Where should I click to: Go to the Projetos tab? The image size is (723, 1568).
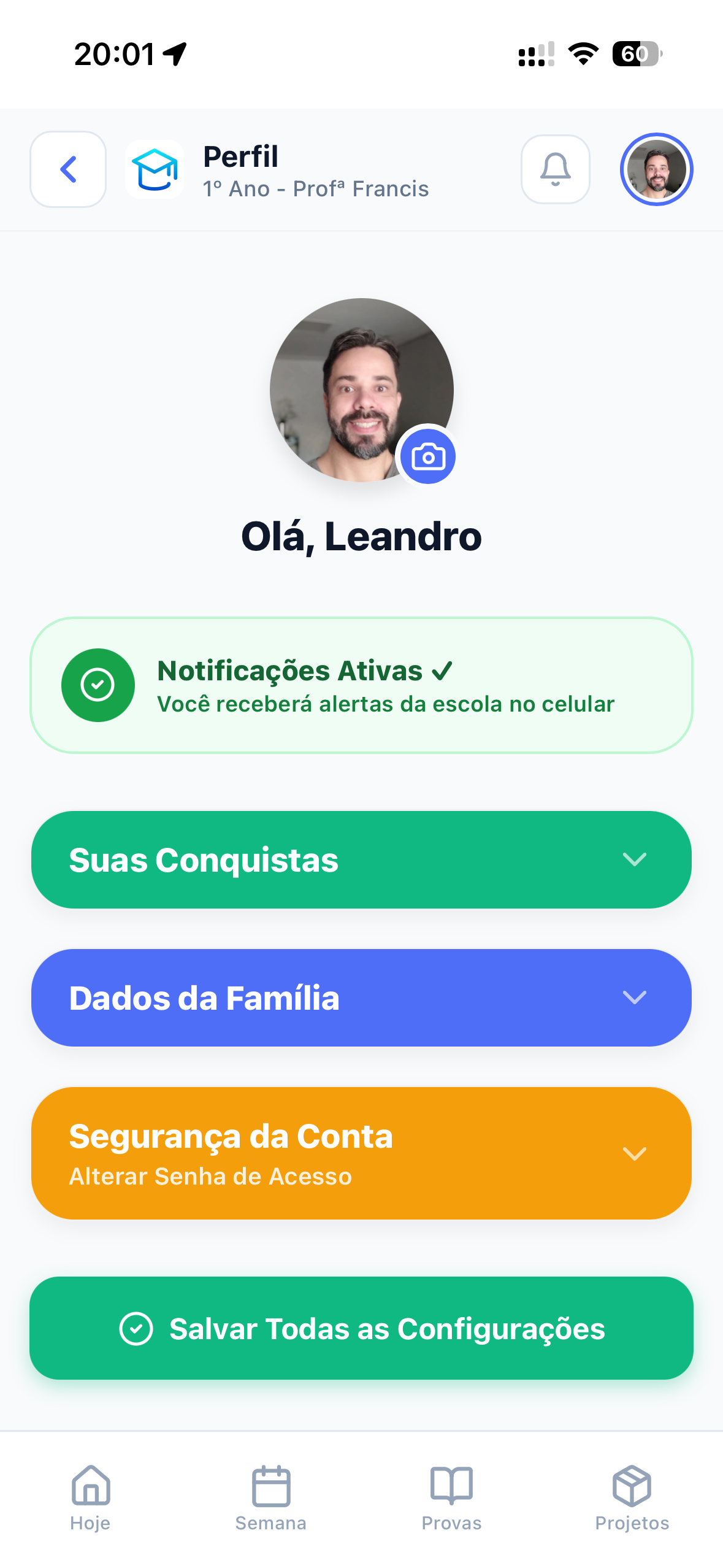(x=632, y=1498)
